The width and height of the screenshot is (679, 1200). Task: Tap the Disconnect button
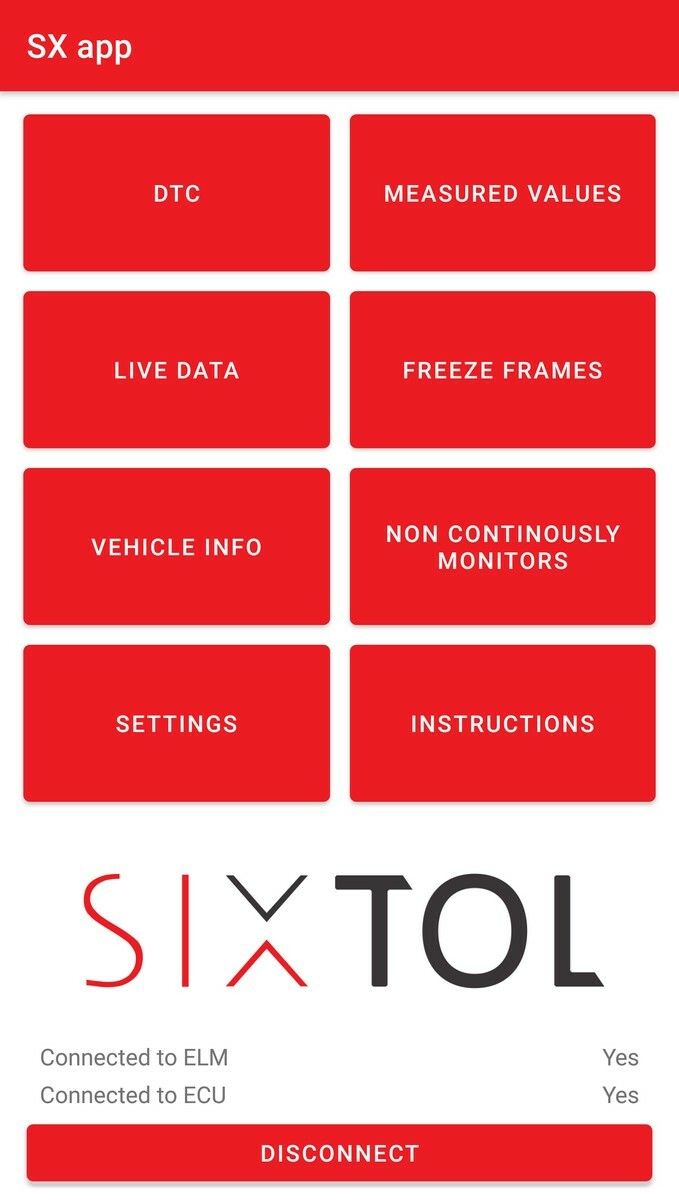click(339, 1153)
